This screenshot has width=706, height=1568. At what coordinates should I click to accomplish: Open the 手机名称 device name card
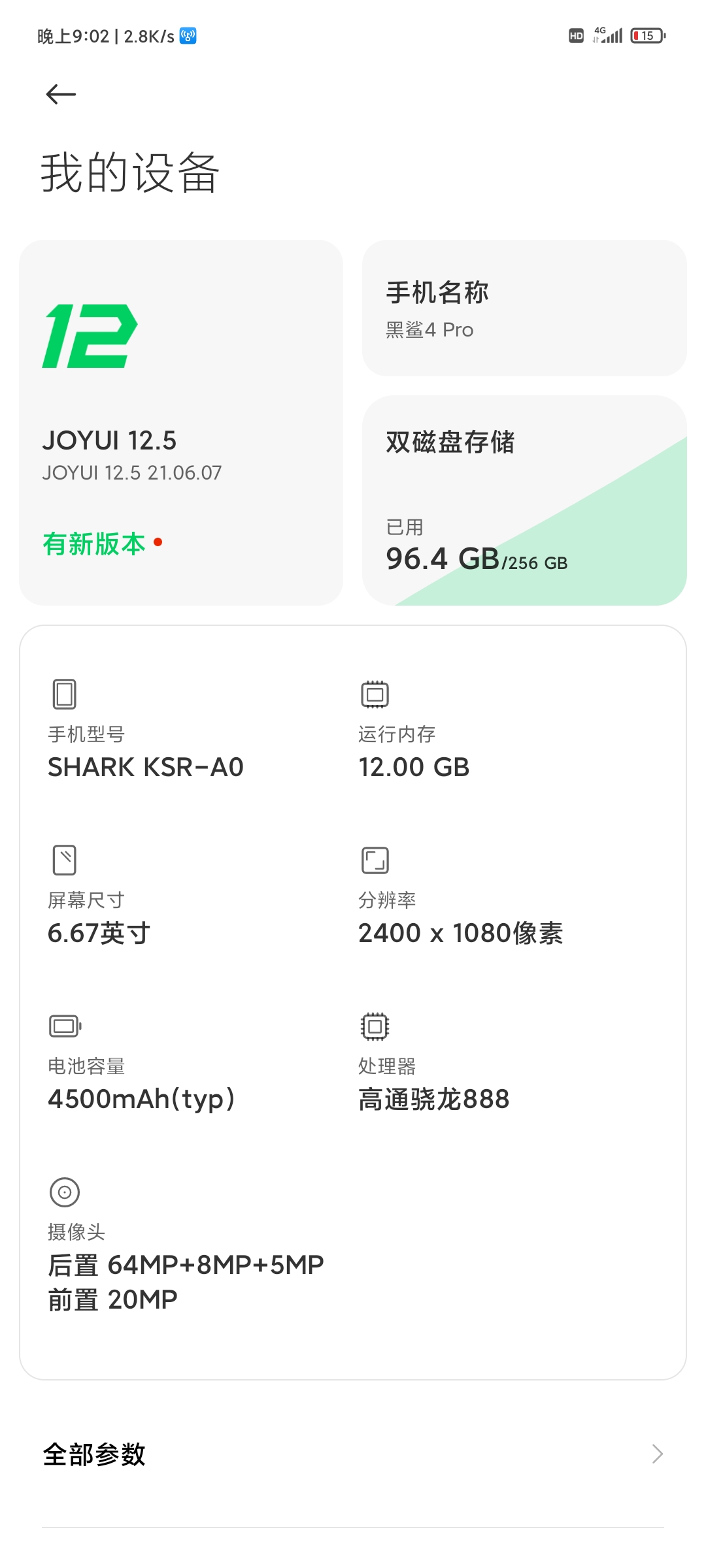point(524,308)
